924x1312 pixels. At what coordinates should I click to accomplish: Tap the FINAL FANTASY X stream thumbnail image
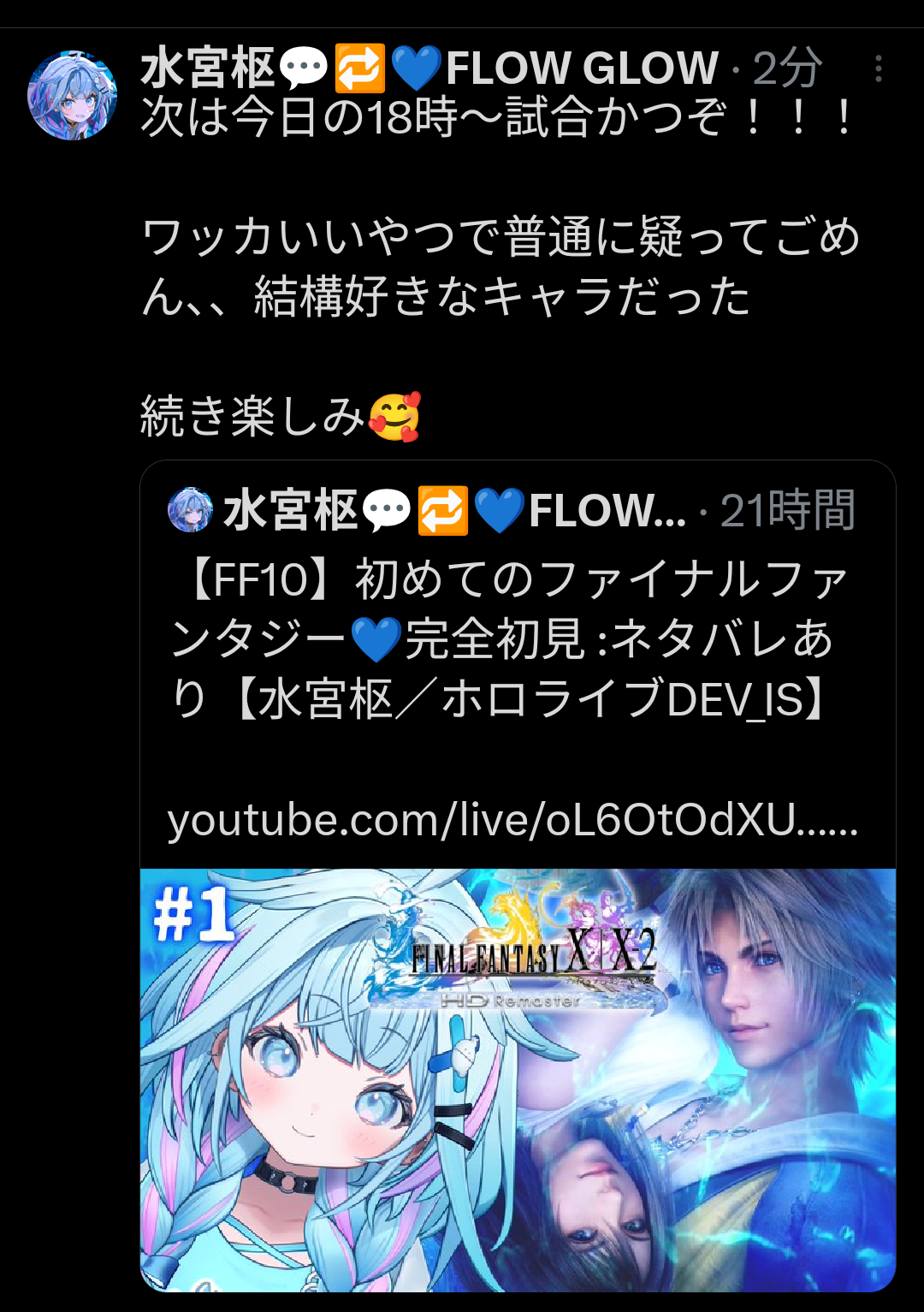click(x=518, y=1080)
